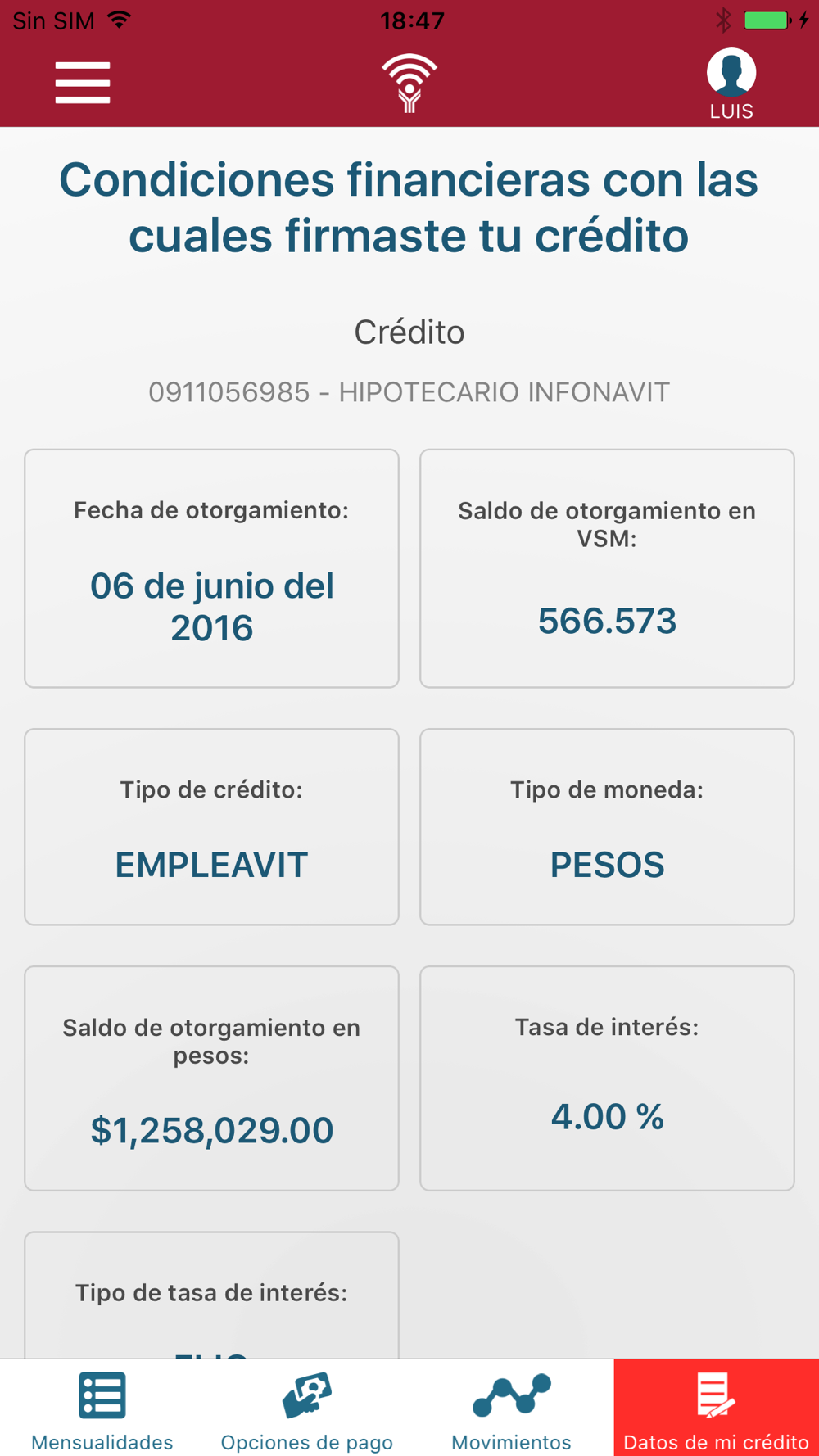Open the LUIS profile avatar

click(731, 84)
